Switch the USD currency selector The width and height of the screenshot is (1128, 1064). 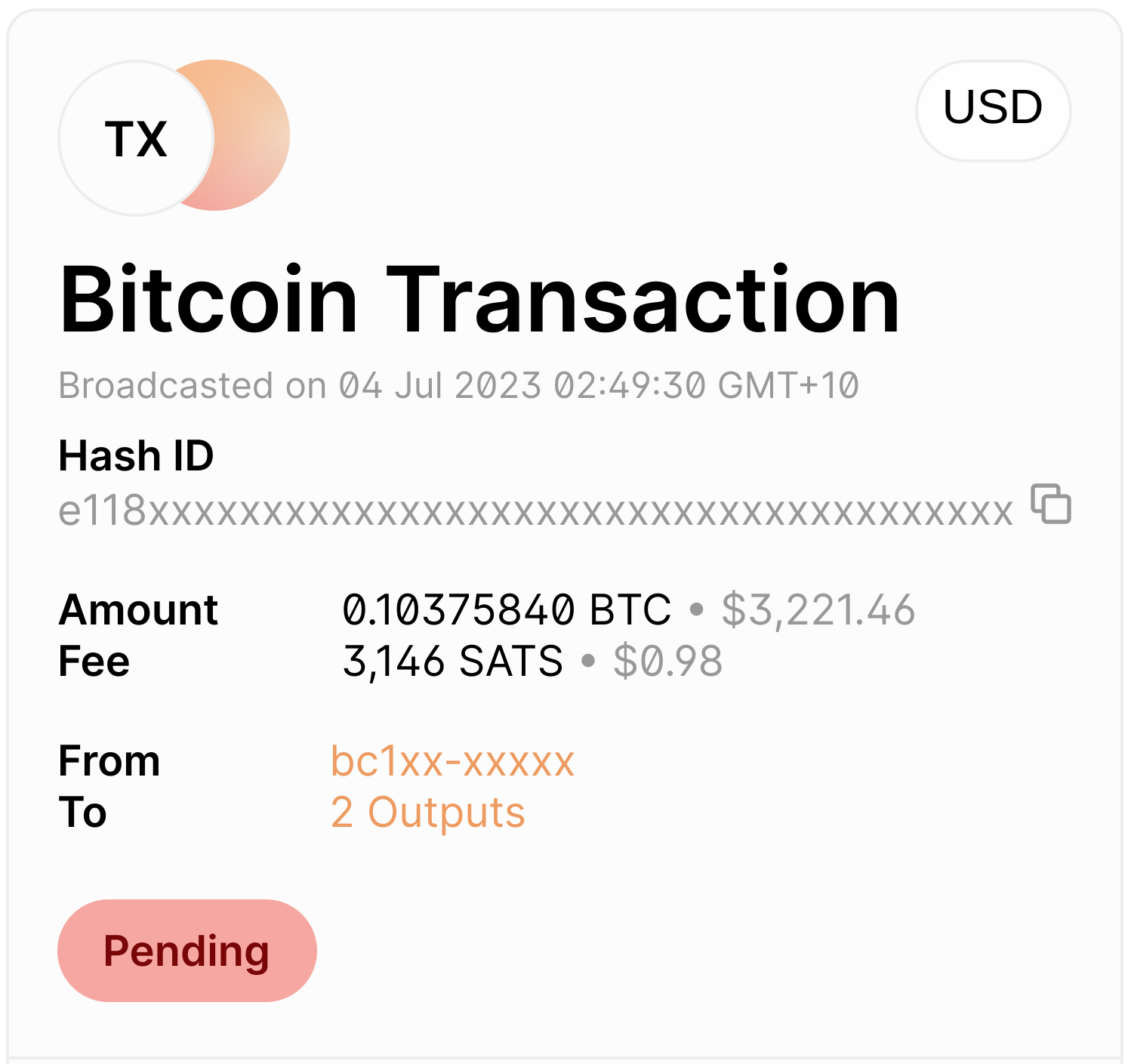coord(992,109)
